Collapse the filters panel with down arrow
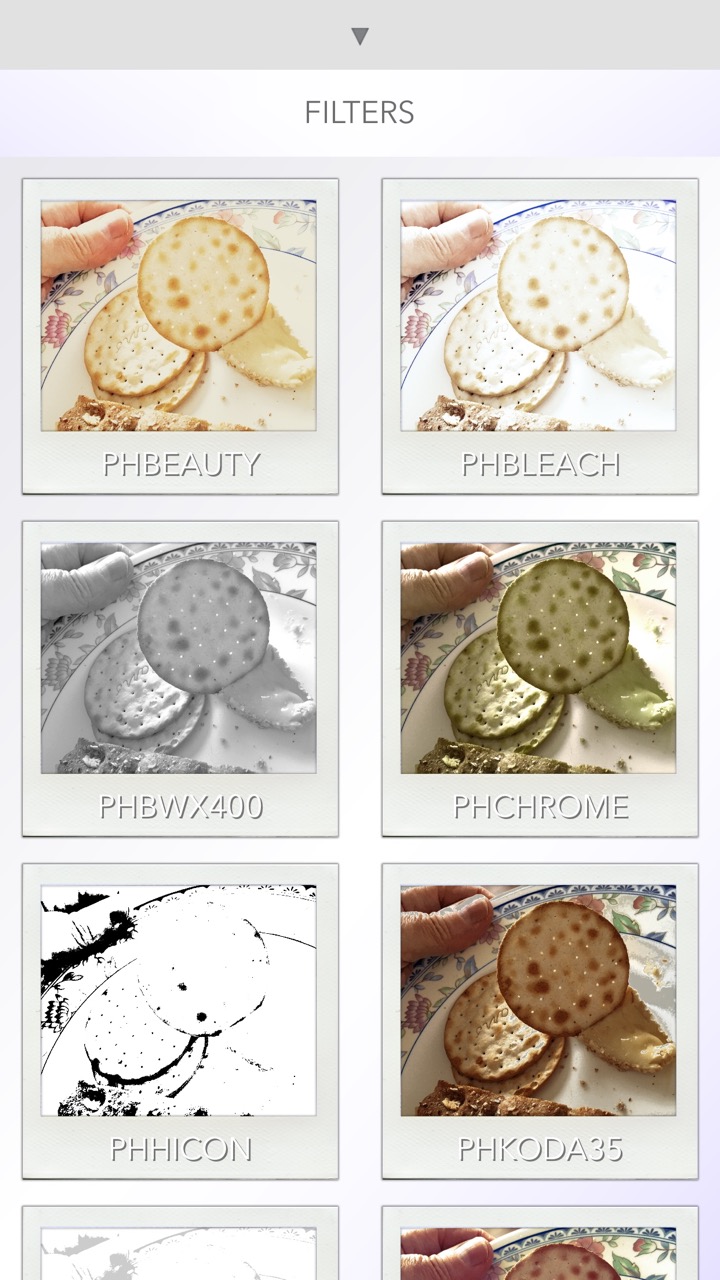 pos(360,36)
